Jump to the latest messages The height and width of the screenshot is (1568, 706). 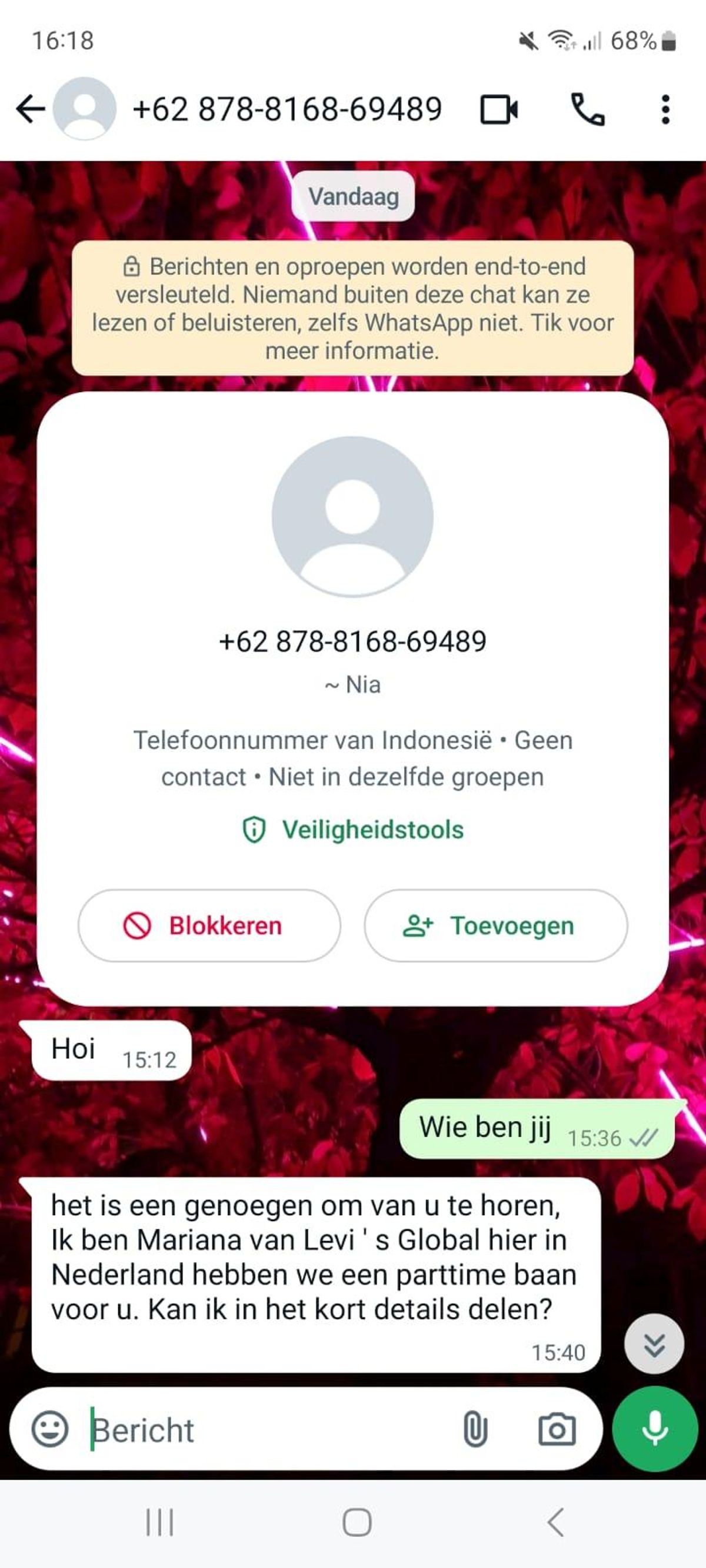click(x=654, y=1344)
